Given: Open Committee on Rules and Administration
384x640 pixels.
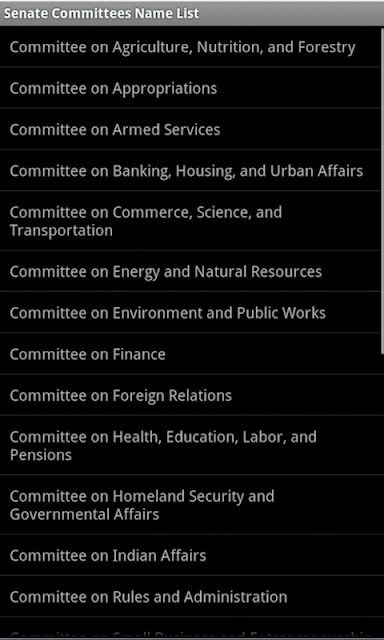Looking at the screenshot, I should [190, 596].
